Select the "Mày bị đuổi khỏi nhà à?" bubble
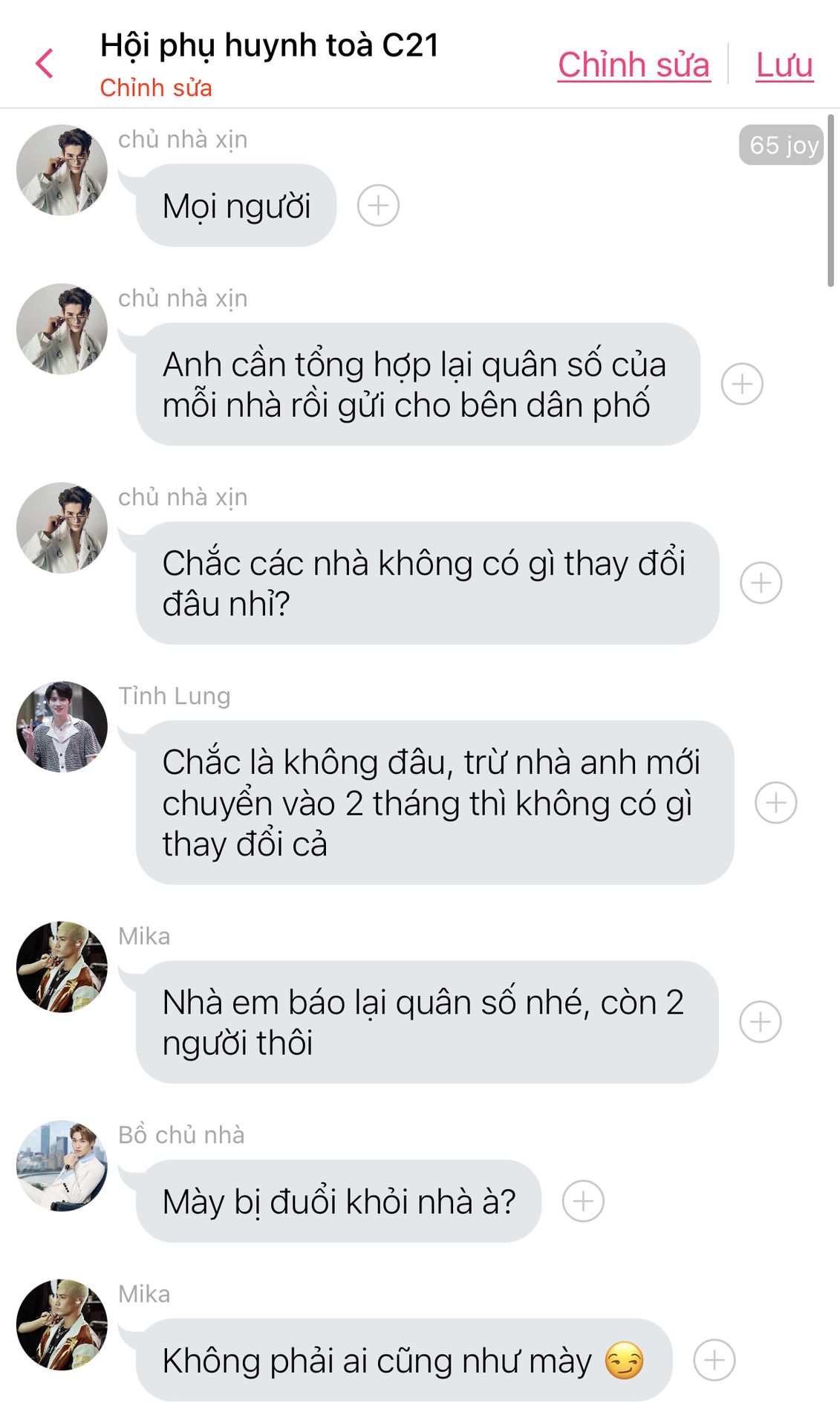This screenshot has width=840, height=1426. (x=339, y=1201)
